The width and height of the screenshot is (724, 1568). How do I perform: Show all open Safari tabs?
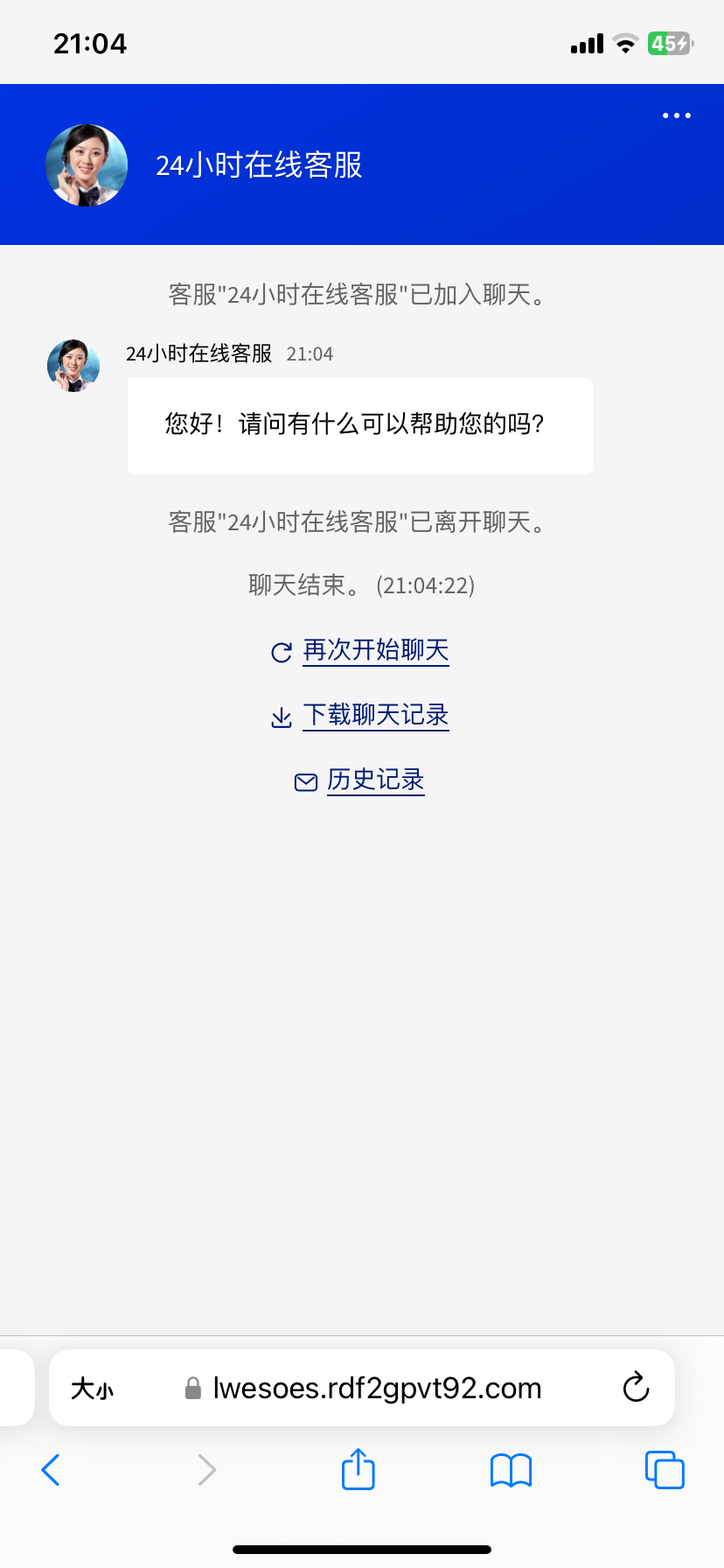(665, 1470)
